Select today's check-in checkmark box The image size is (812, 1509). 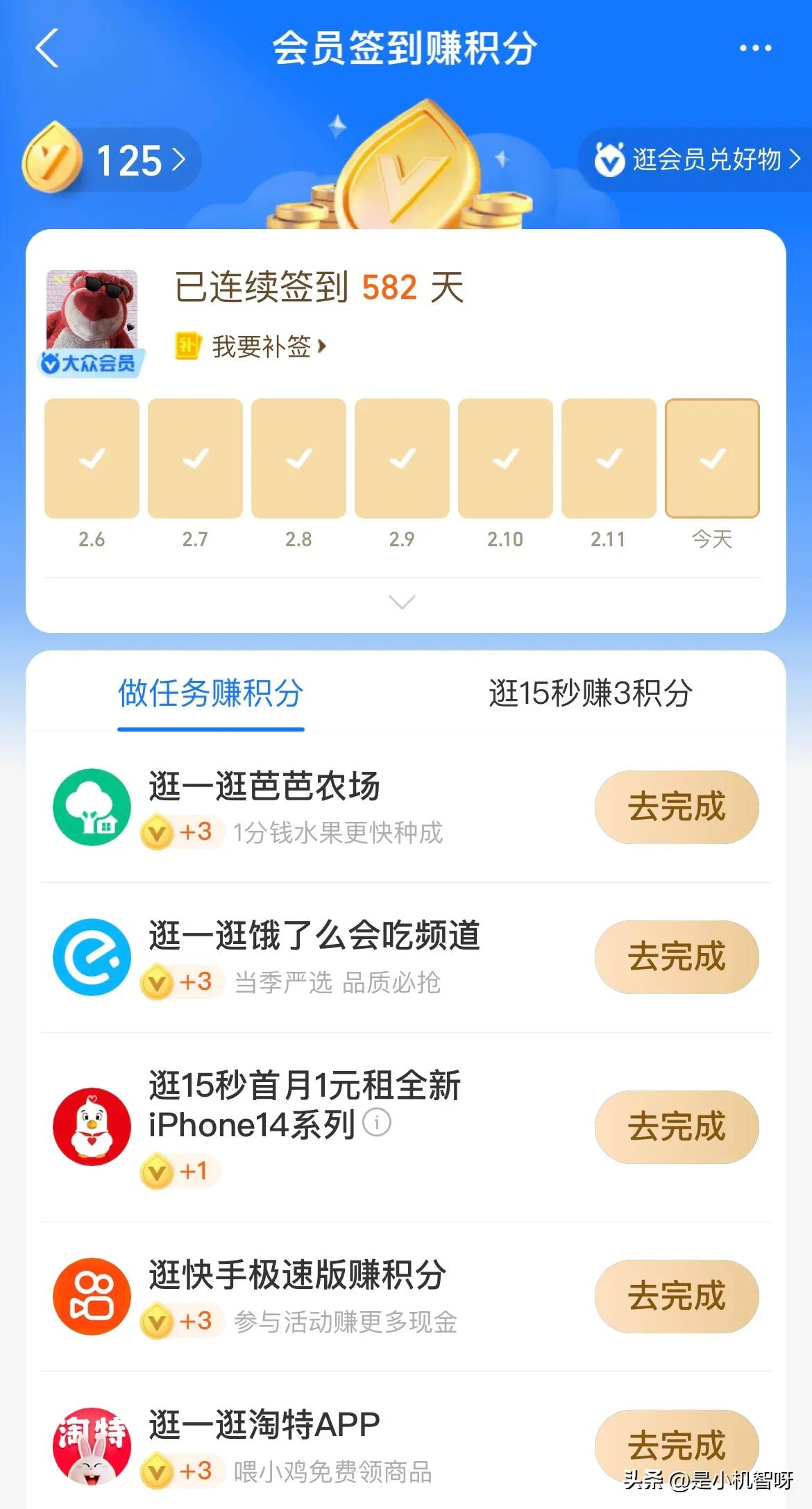(712, 458)
